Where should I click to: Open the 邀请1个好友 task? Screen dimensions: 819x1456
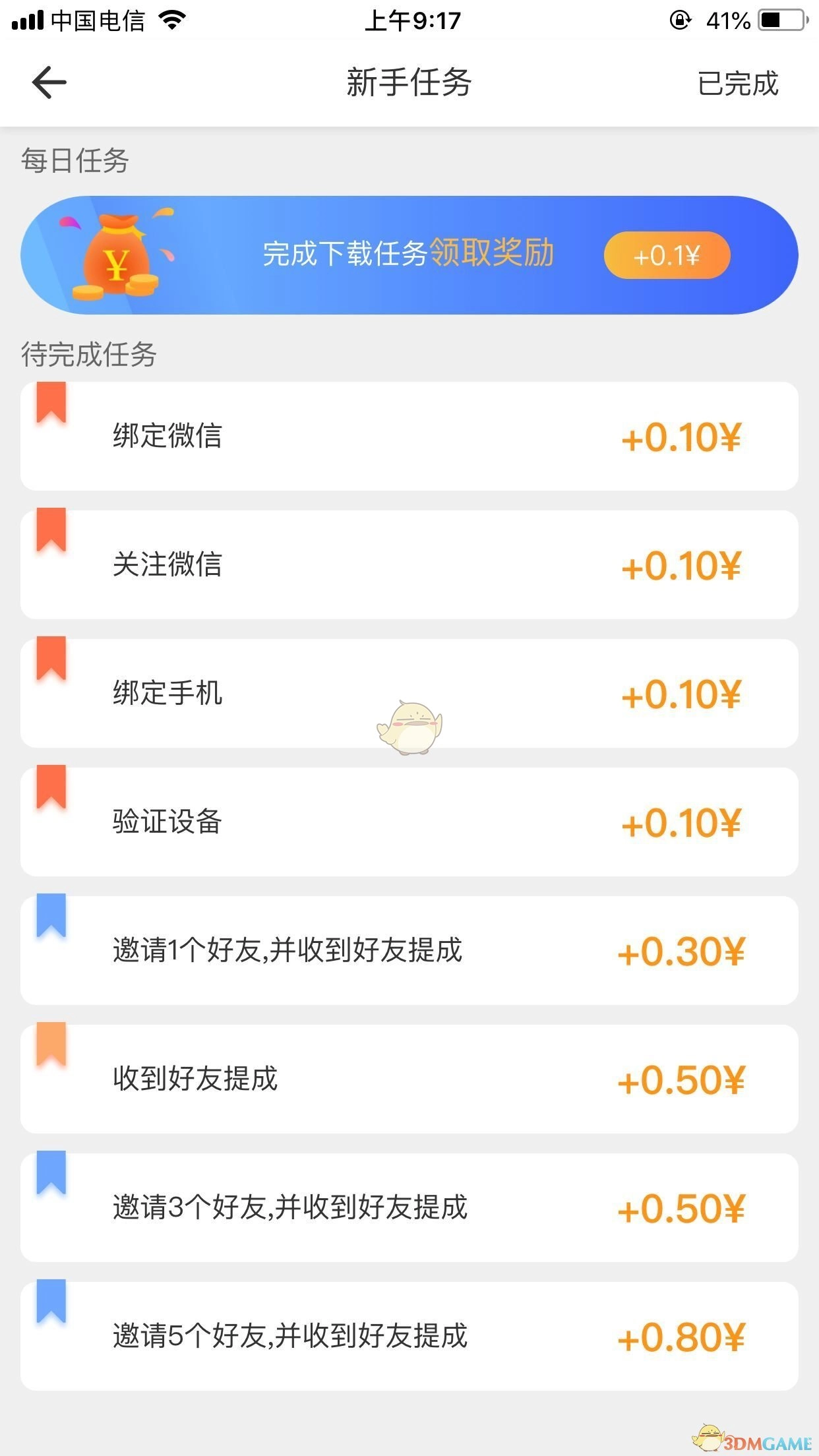409,950
